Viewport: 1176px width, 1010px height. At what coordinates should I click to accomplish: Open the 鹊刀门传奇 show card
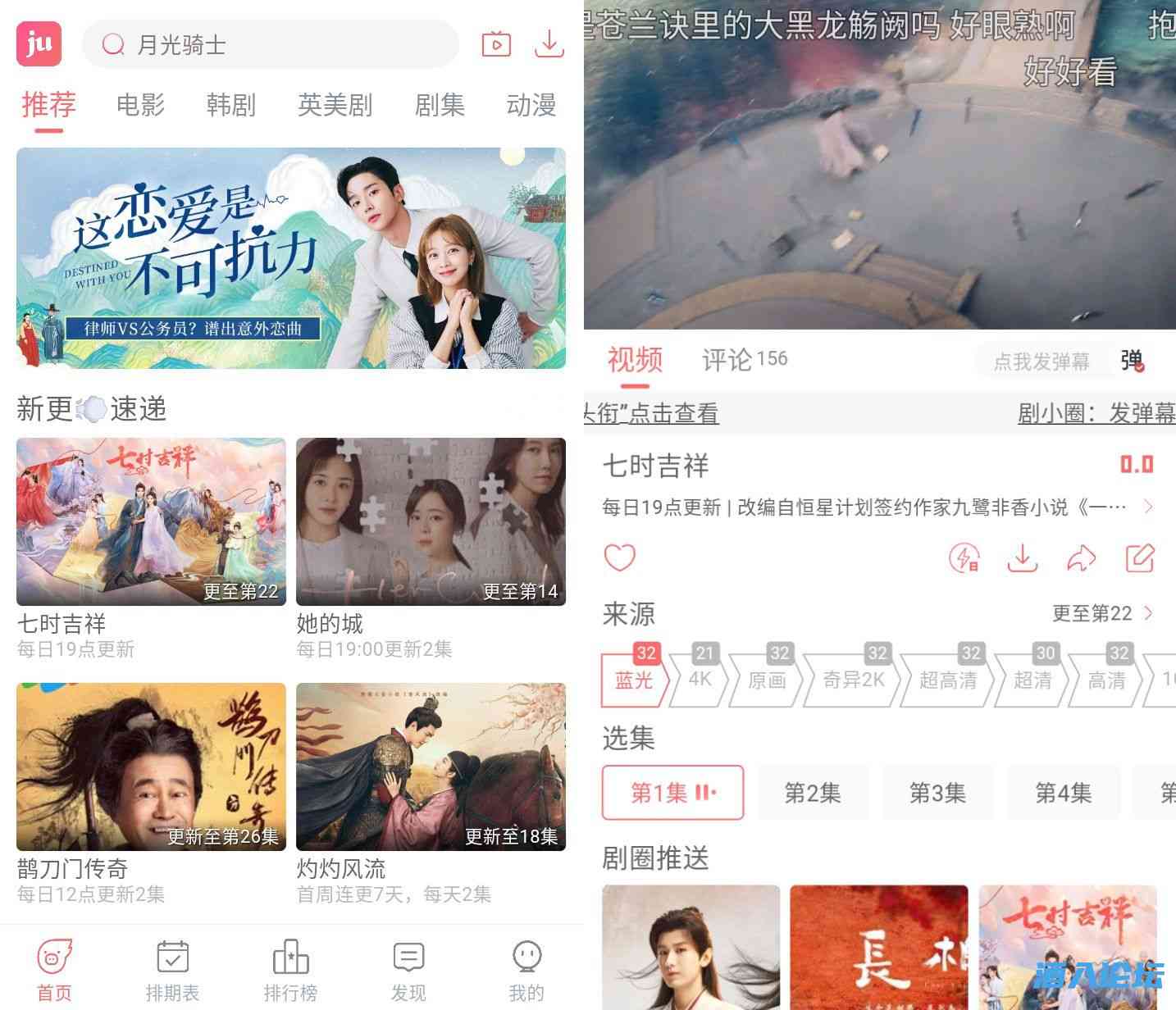point(151,767)
